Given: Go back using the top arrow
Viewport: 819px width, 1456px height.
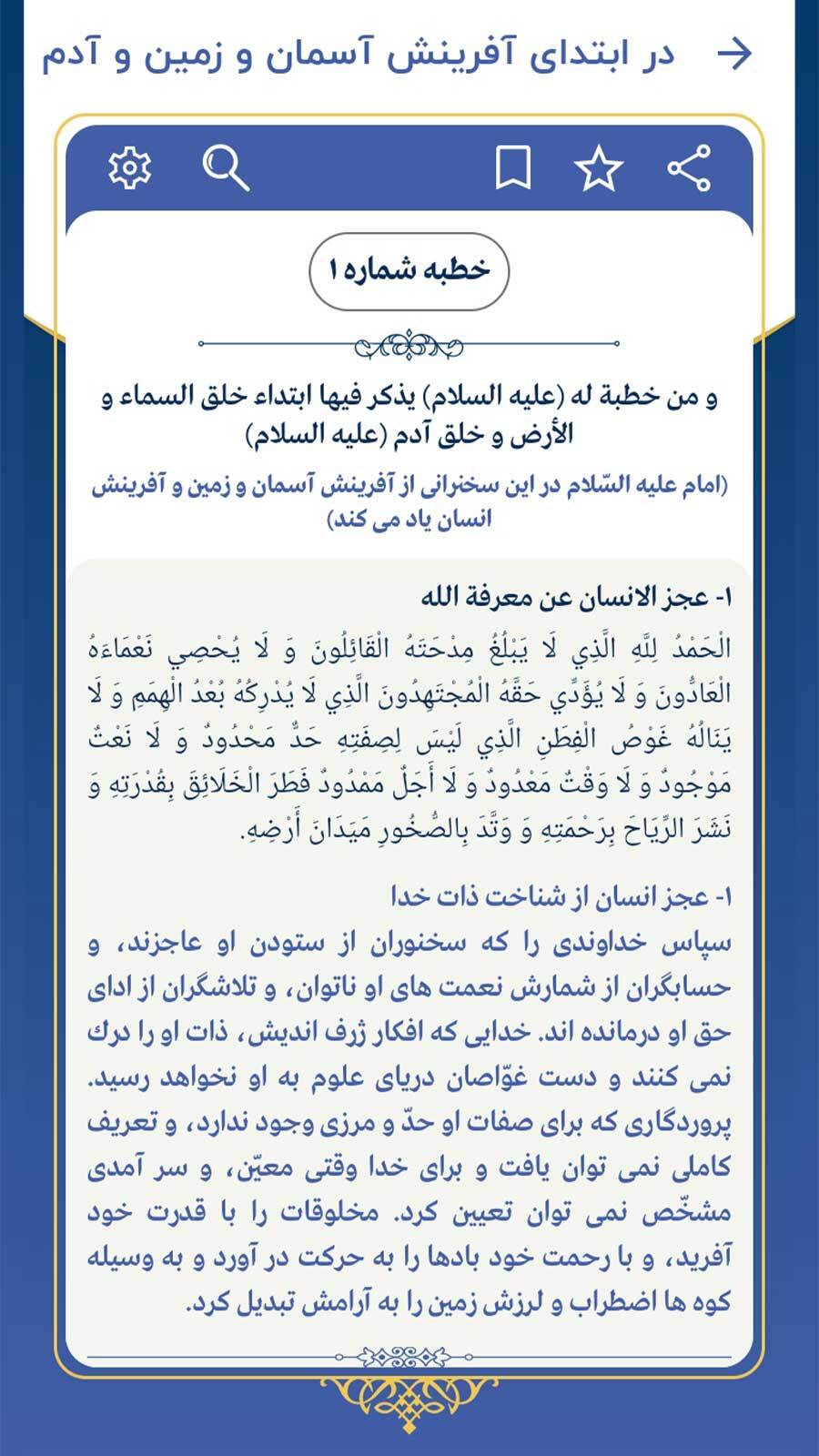Looking at the screenshot, I should pyautogui.click(x=734, y=54).
